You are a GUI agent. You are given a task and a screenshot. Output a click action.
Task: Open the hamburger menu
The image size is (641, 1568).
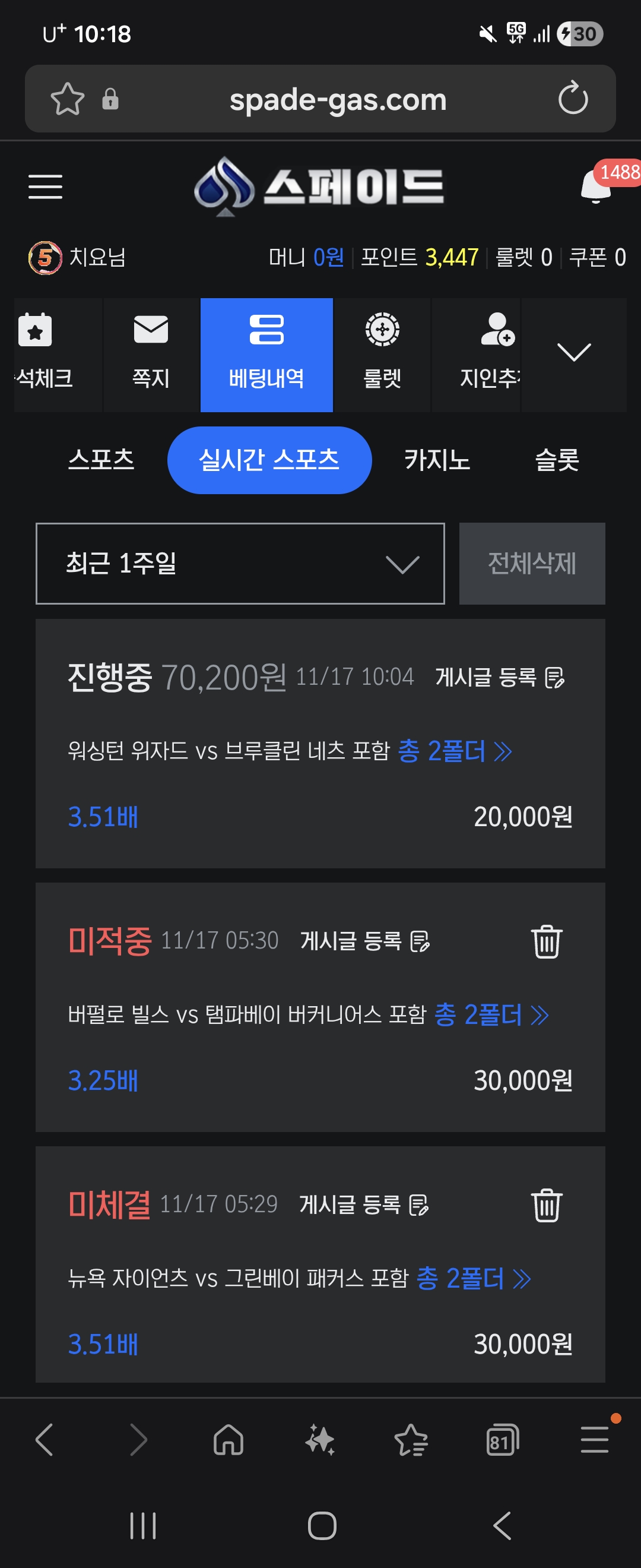click(x=46, y=186)
